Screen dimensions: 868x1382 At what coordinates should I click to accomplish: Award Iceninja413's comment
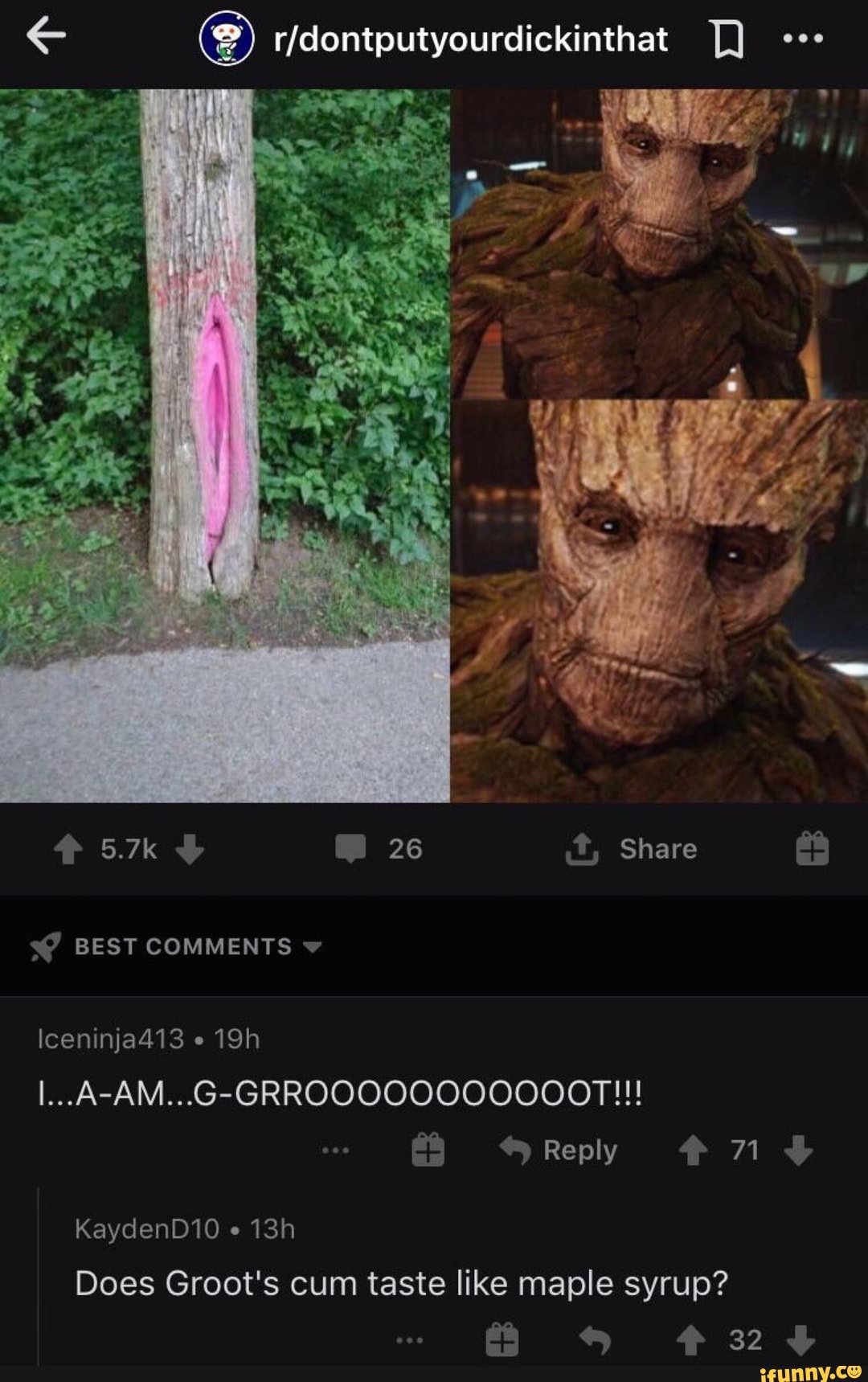[428, 1150]
